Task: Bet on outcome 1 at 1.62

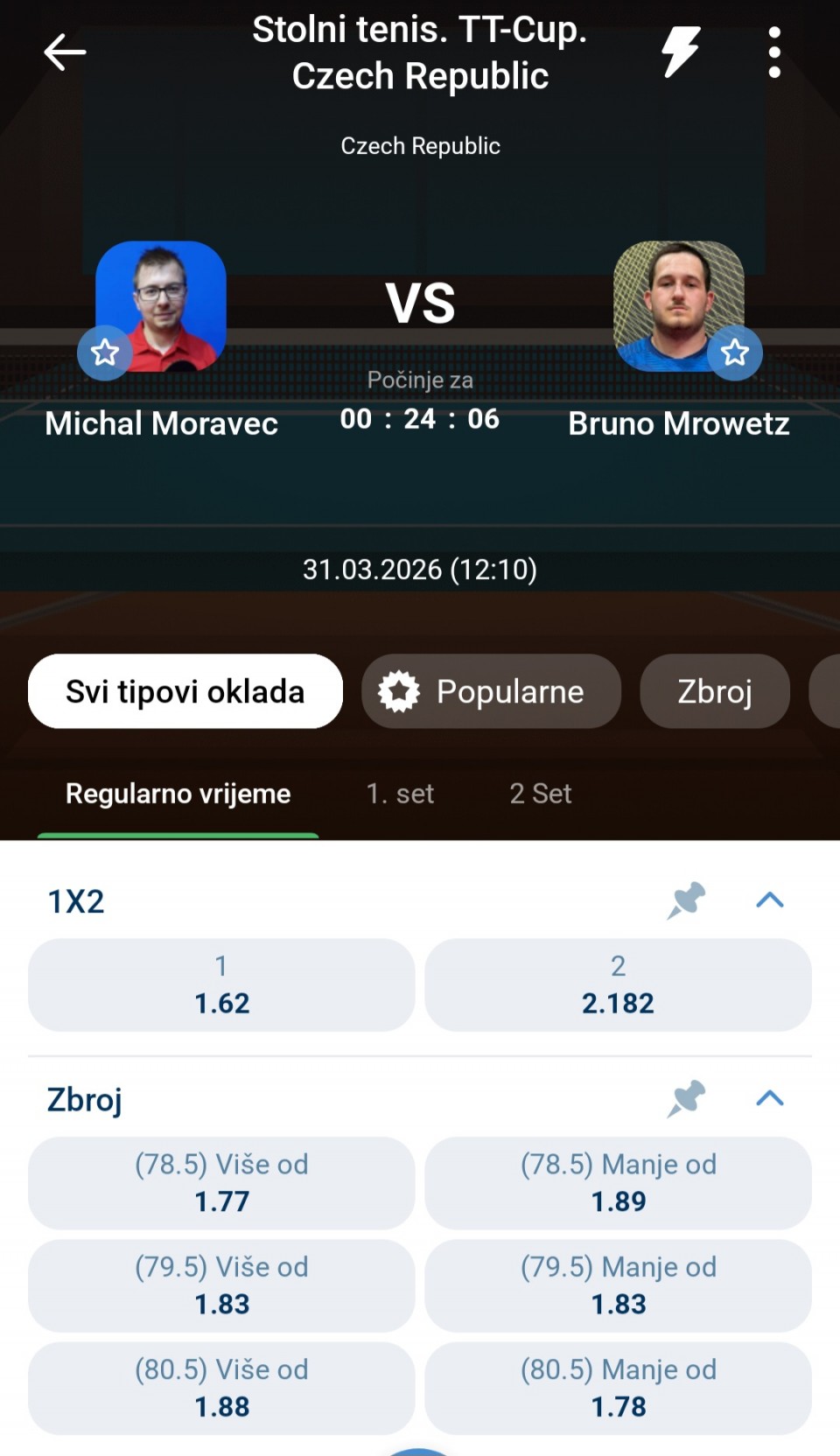Action: pyautogui.click(x=221, y=985)
